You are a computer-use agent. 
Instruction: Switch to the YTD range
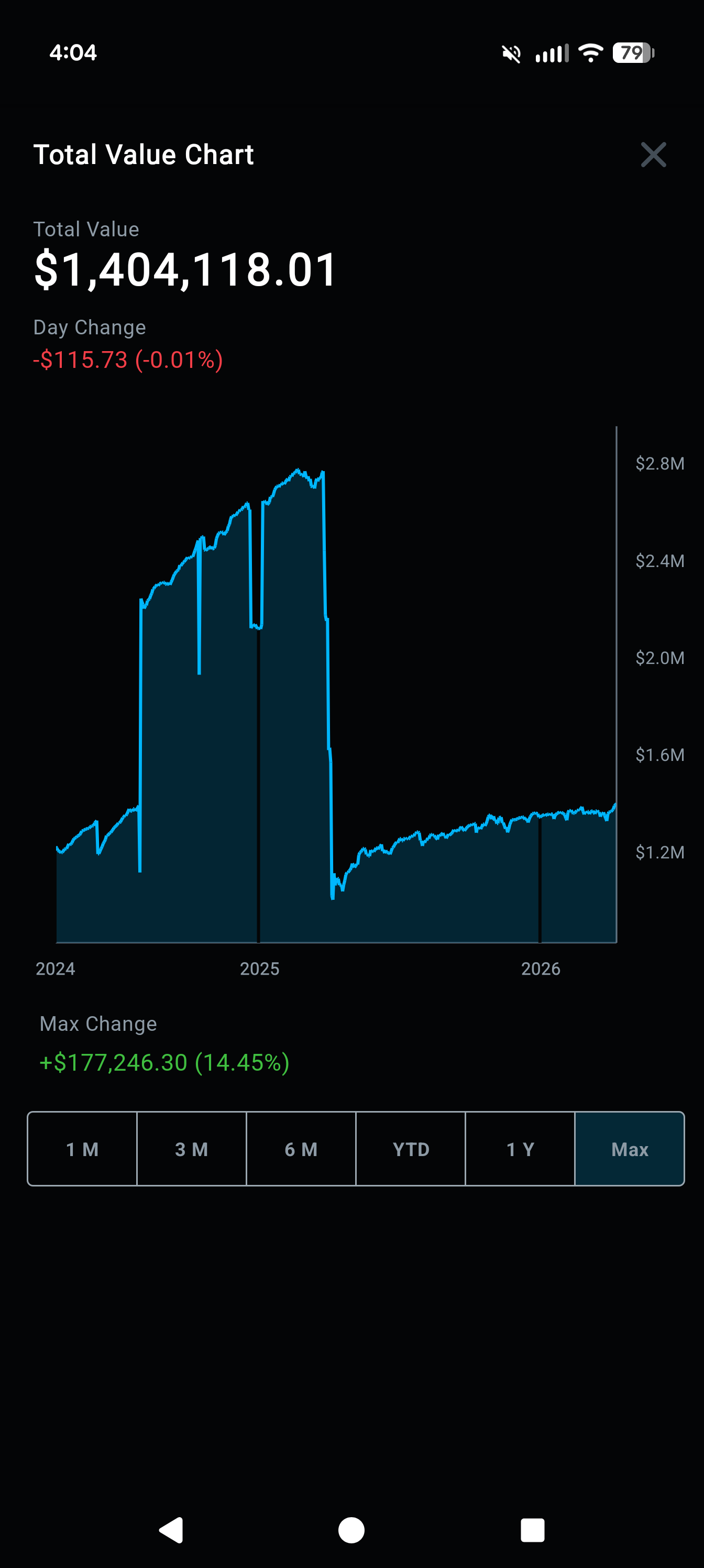click(411, 1149)
